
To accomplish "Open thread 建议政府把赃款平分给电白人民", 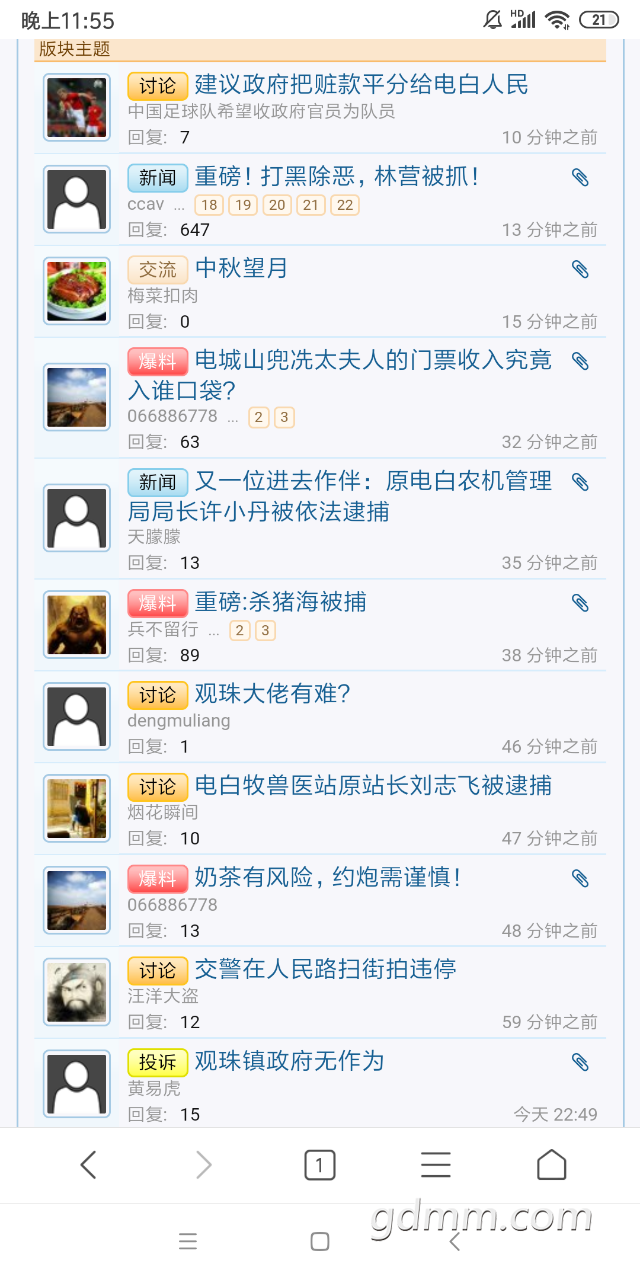I will pyautogui.click(x=361, y=85).
